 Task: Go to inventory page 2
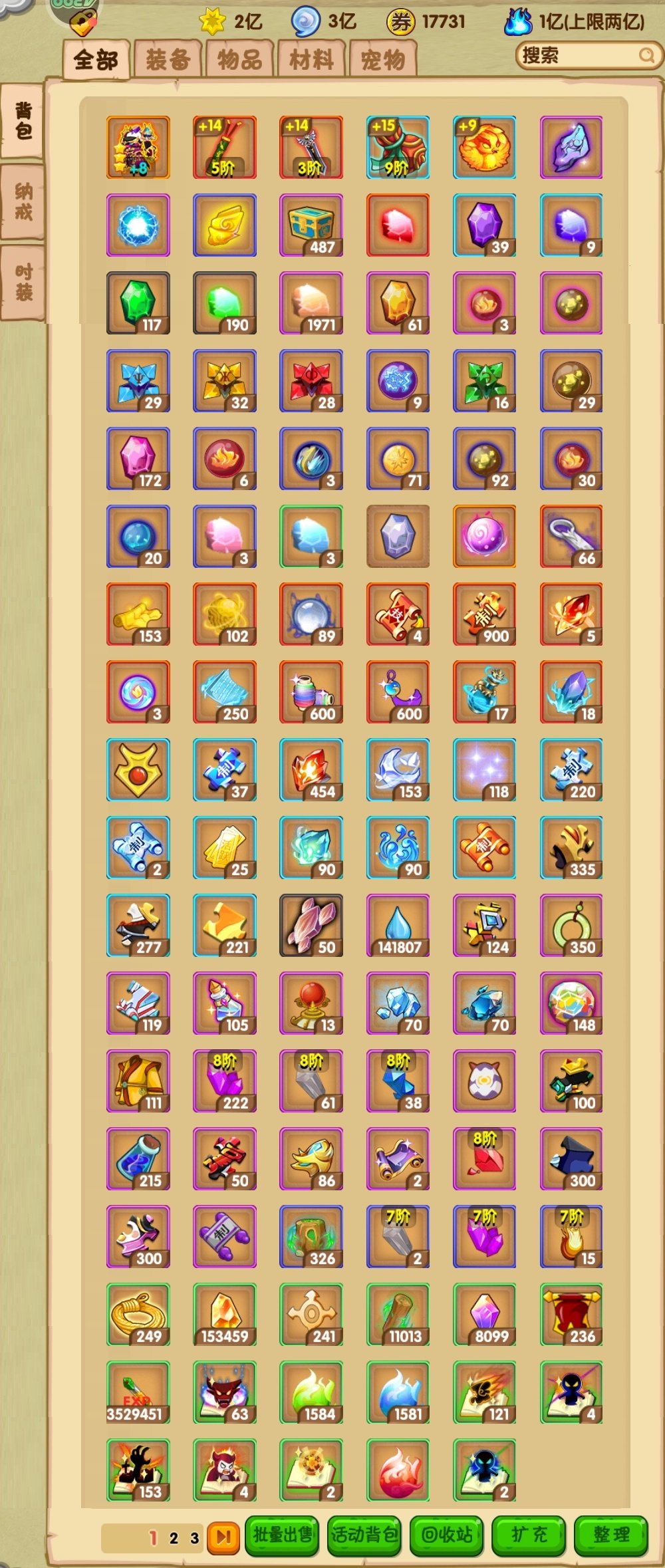[x=174, y=1537]
